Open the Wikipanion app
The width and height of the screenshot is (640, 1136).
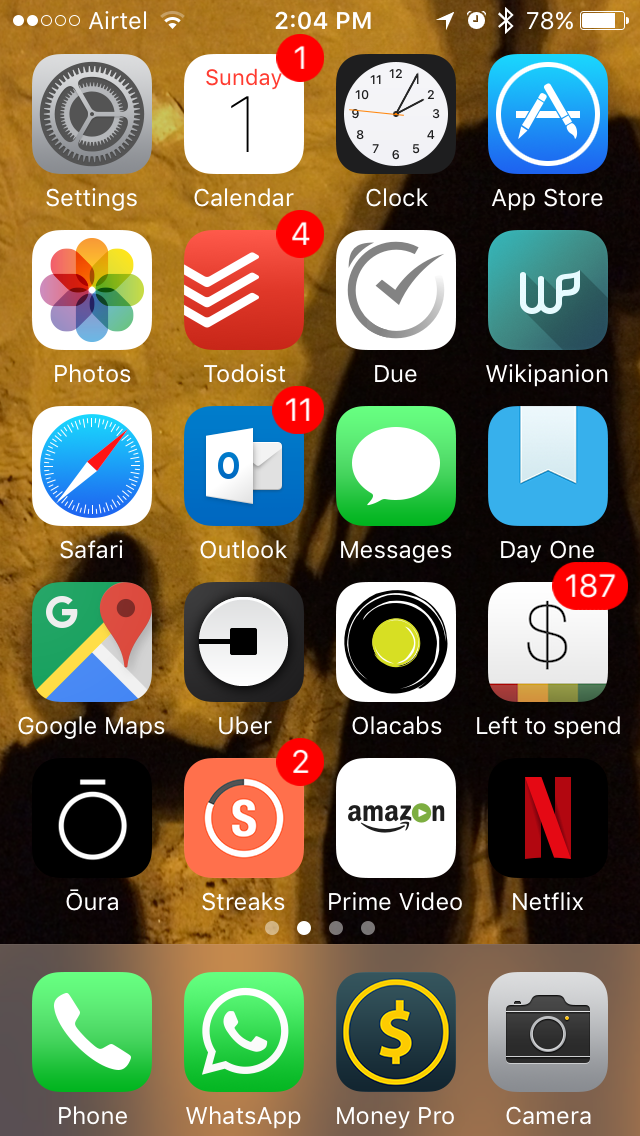tap(548, 290)
